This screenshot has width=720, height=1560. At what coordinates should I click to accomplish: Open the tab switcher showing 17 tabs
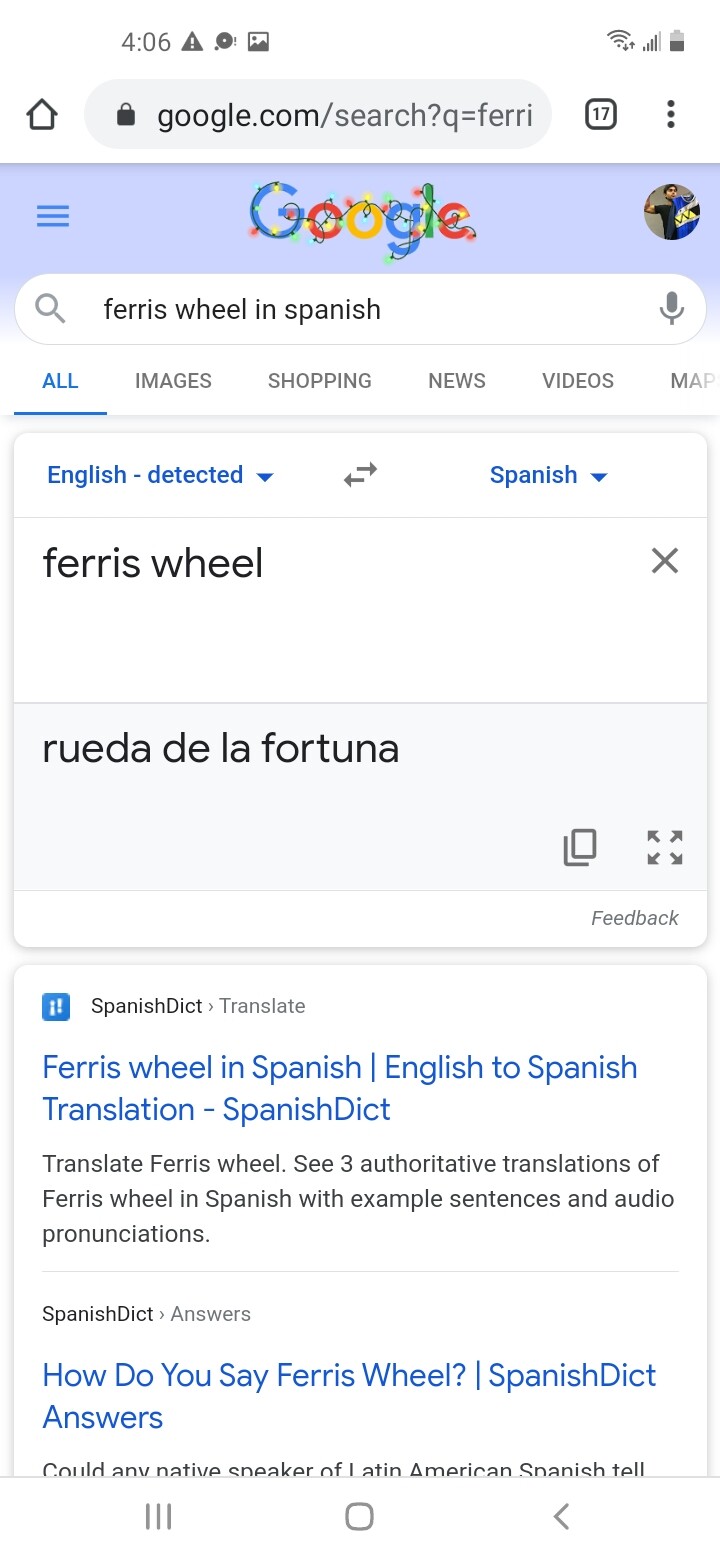(x=600, y=115)
